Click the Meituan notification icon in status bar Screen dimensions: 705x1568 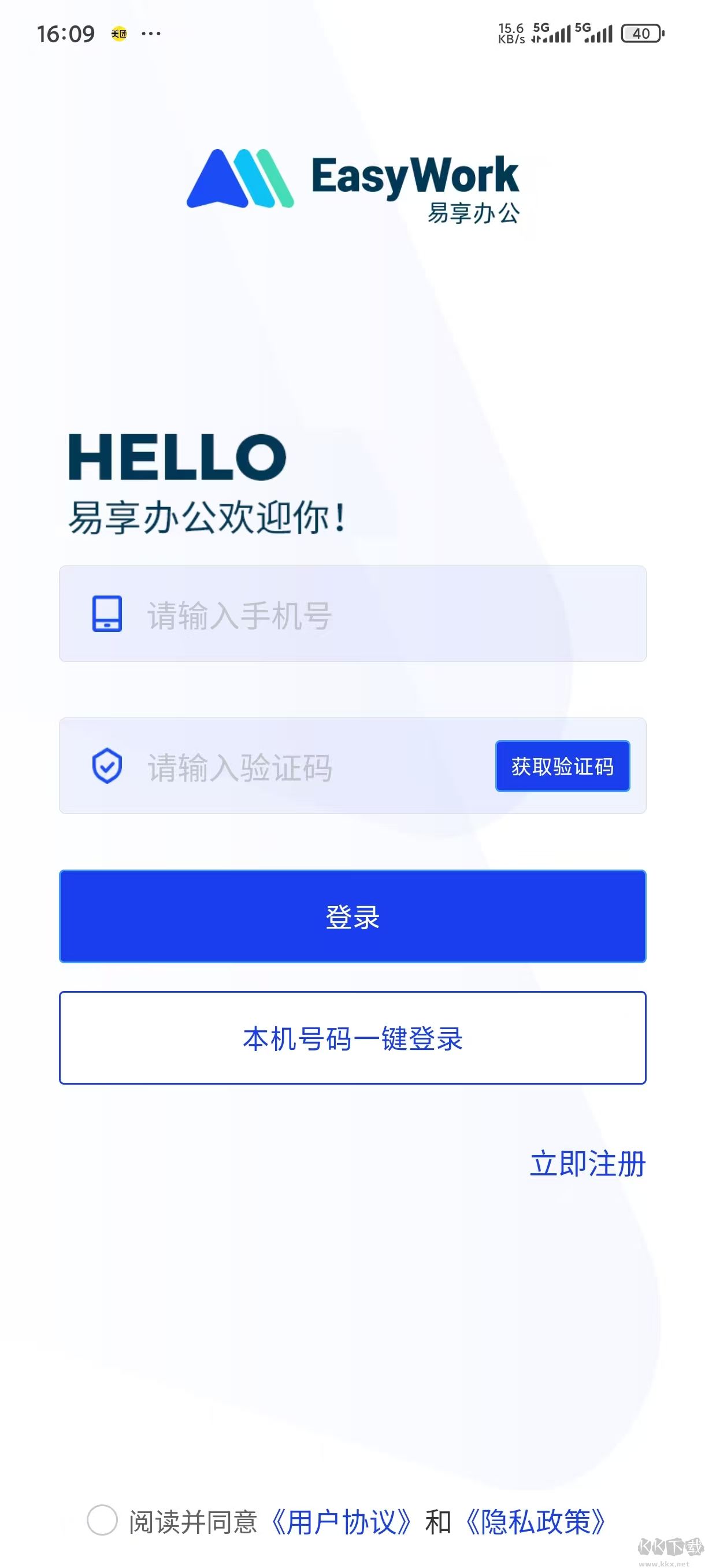pos(117,34)
